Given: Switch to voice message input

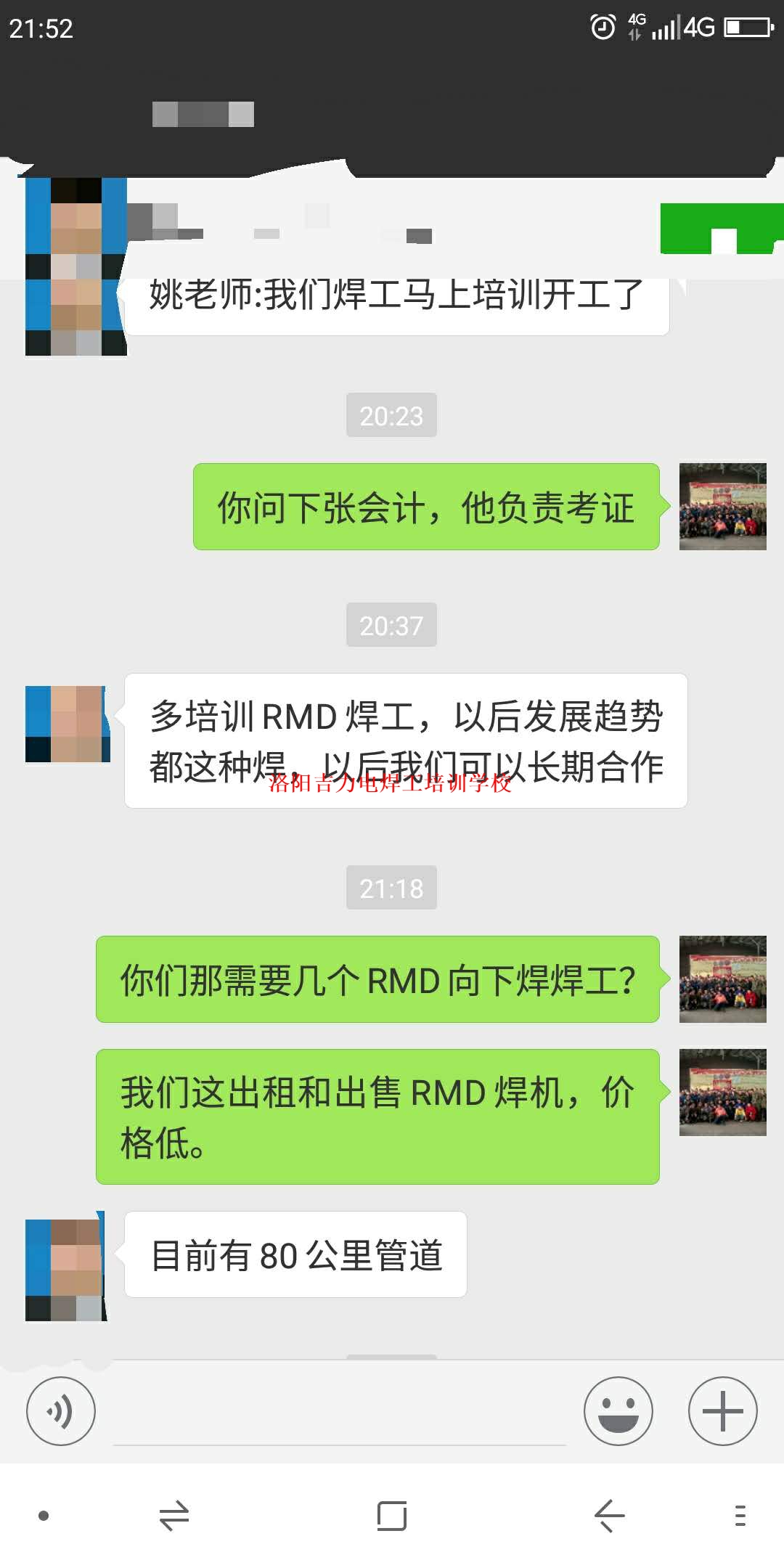Looking at the screenshot, I should click(x=60, y=1411).
